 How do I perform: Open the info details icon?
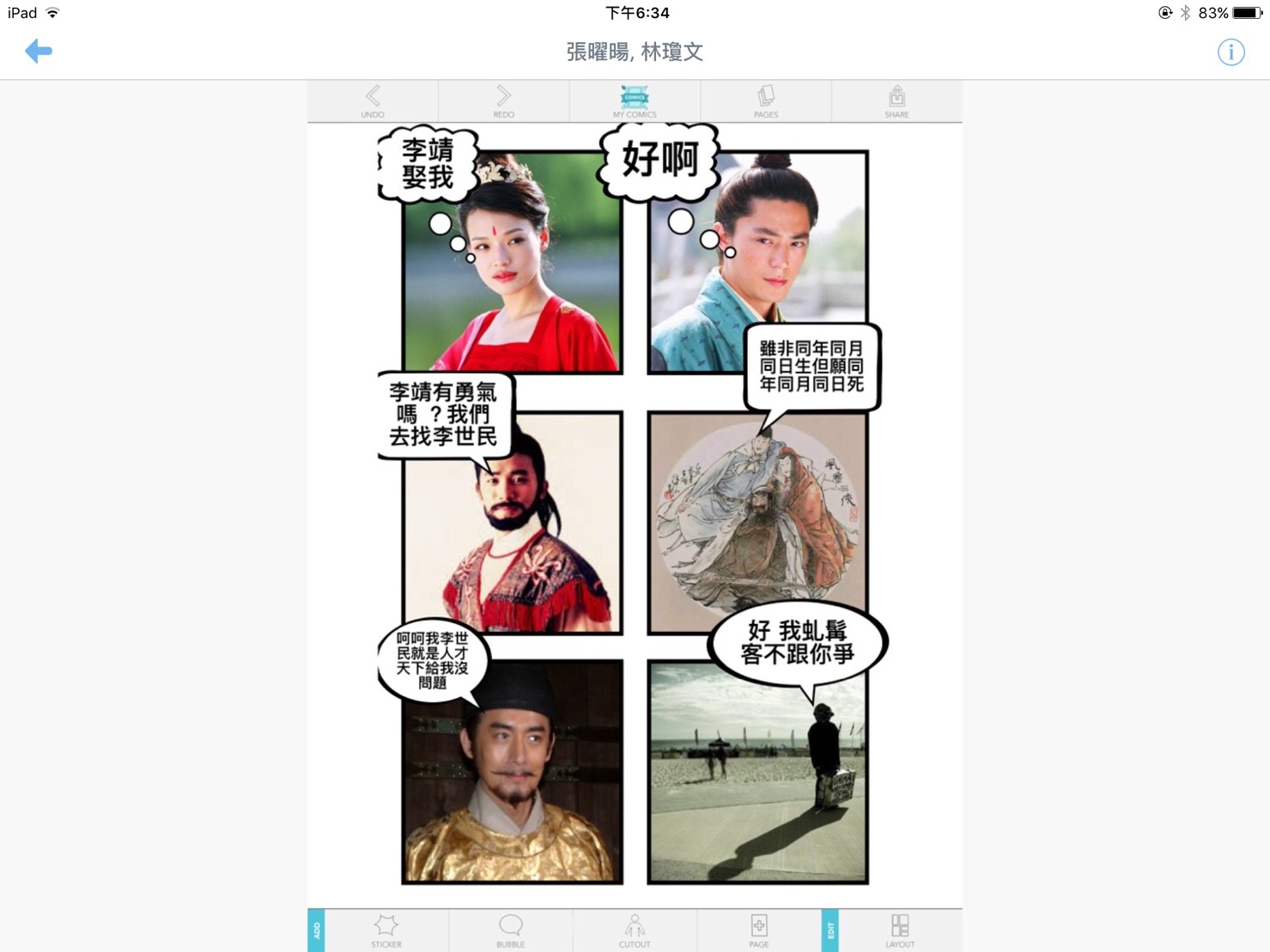click(1231, 52)
